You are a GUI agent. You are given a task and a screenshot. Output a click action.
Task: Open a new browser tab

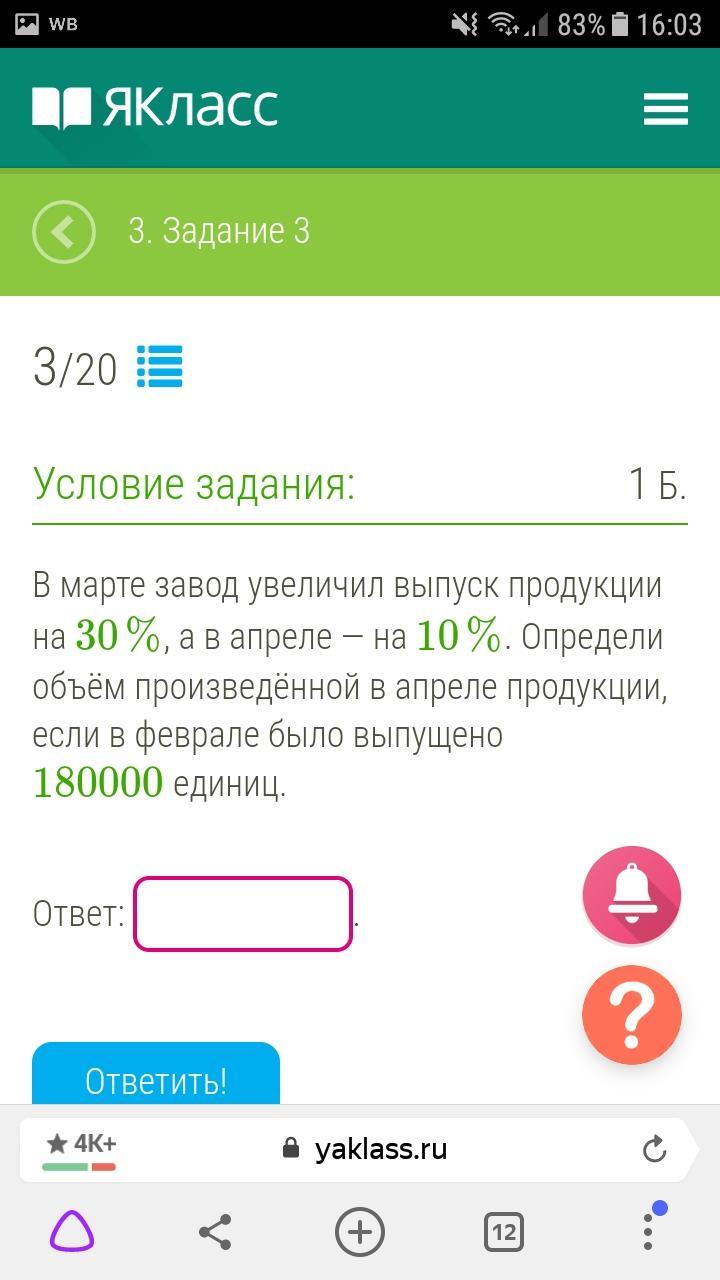pyautogui.click(x=360, y=1232)
